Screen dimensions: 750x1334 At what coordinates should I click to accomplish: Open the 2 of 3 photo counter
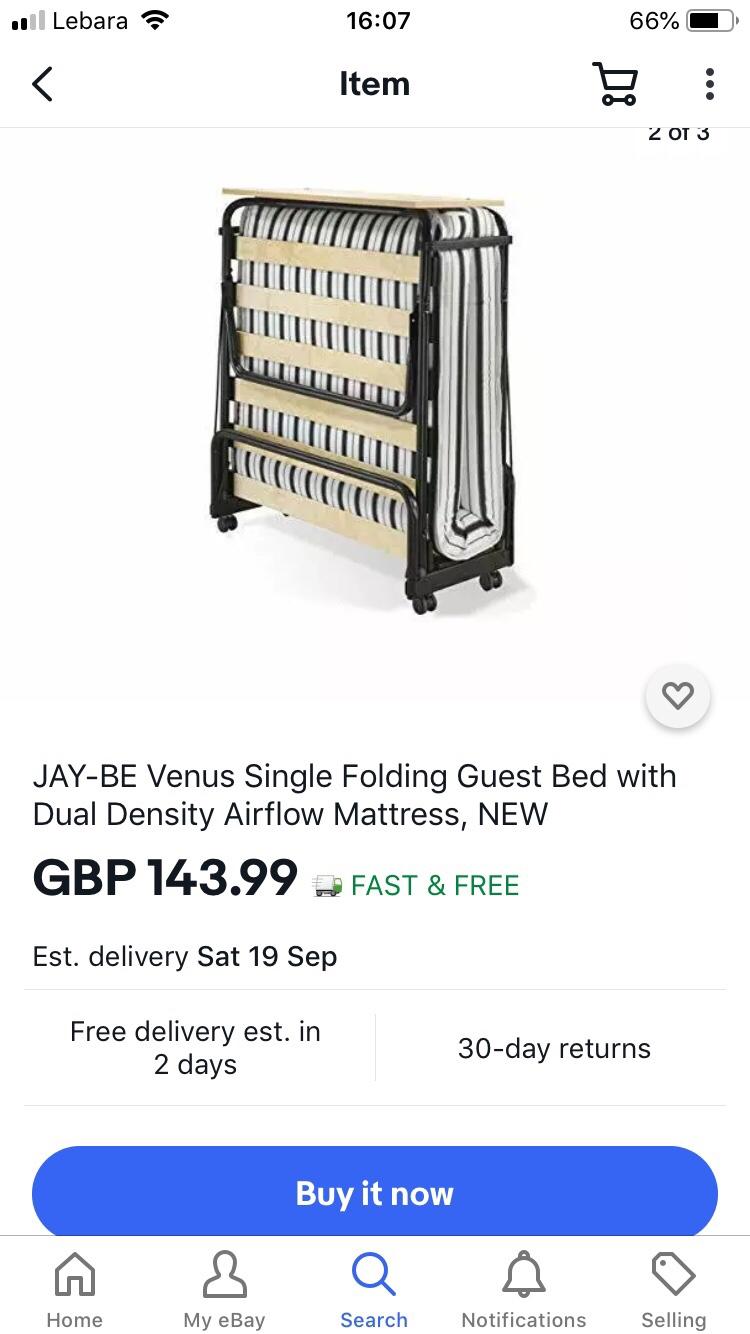(677, 131)
